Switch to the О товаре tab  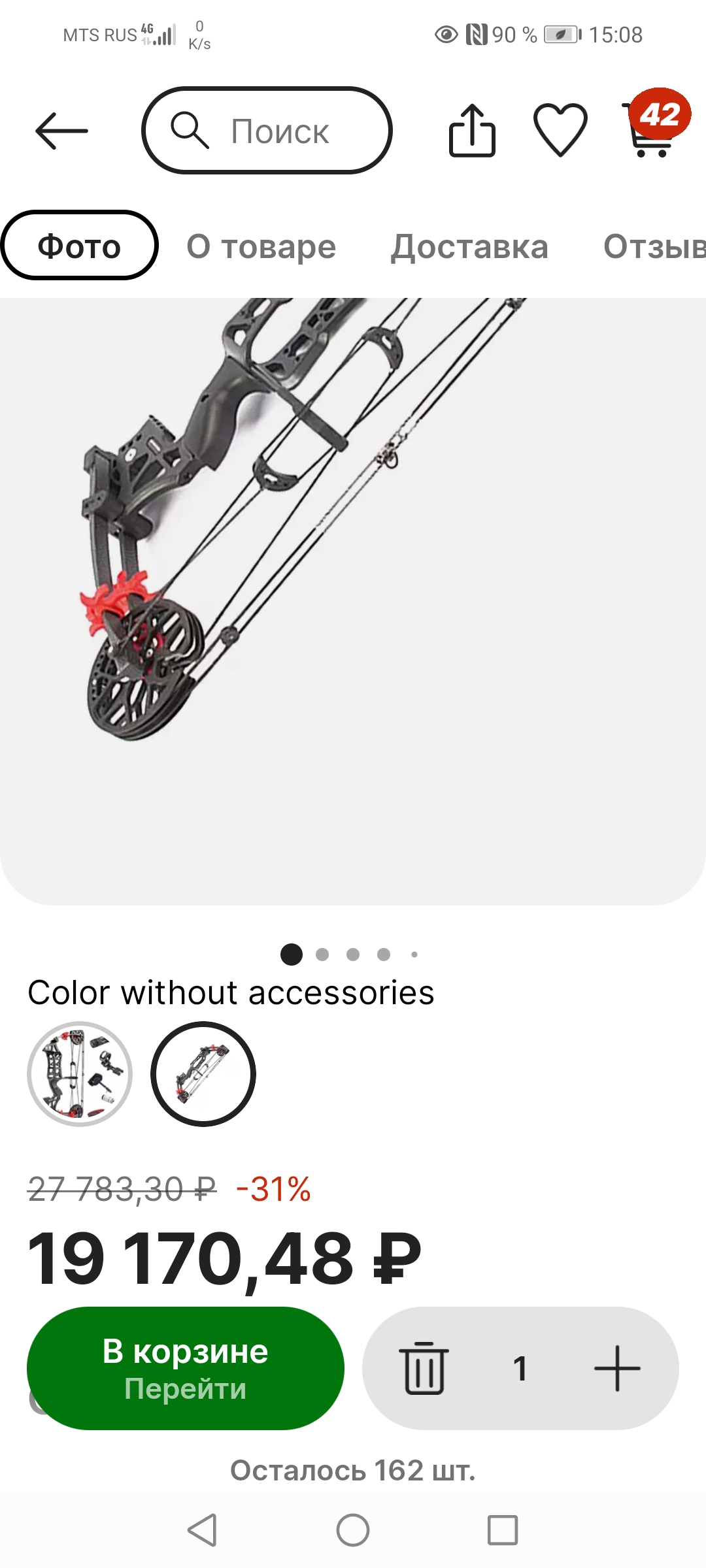(261, 247)
